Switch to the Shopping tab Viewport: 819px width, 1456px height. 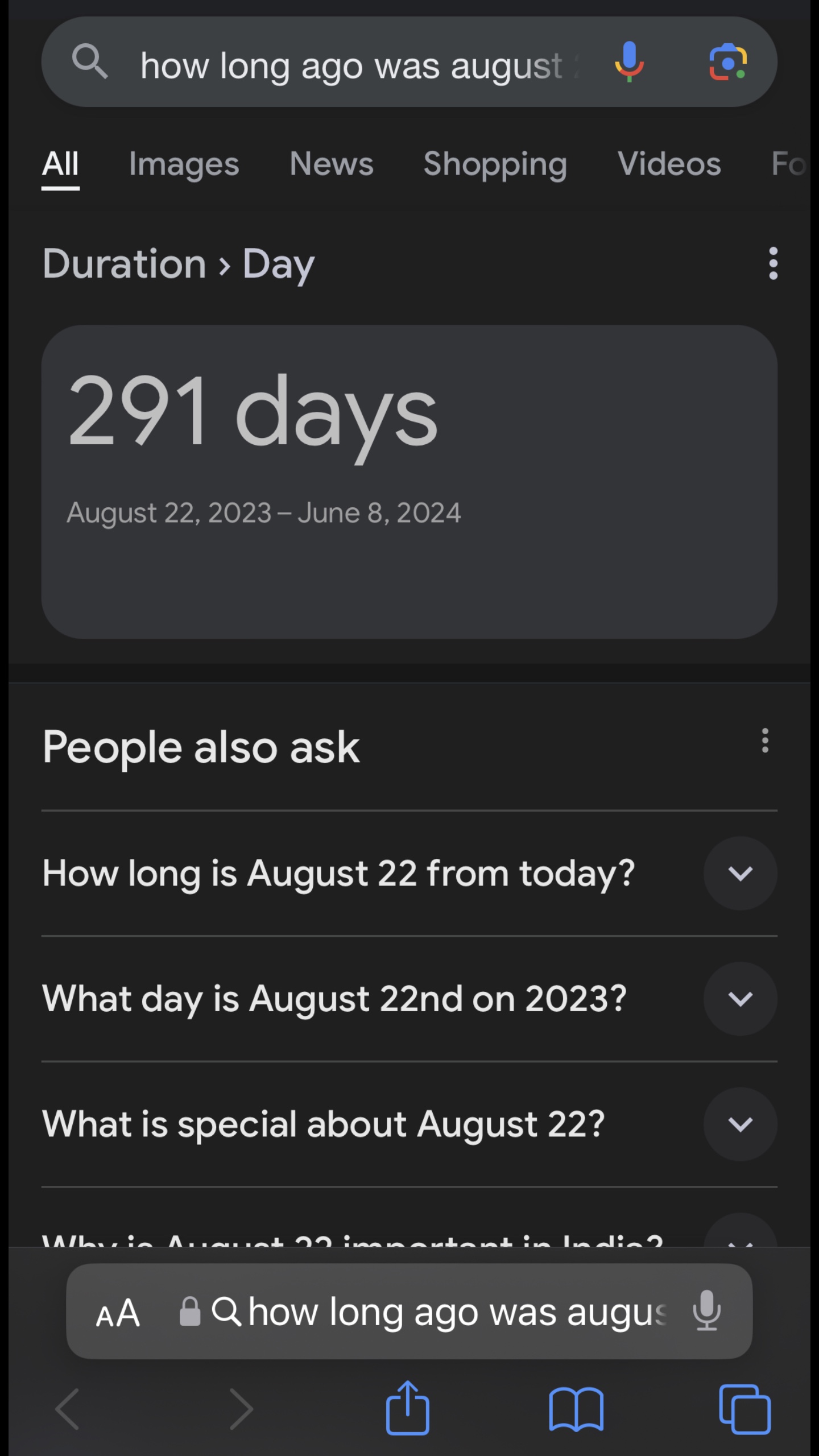[x=495, y=164]
